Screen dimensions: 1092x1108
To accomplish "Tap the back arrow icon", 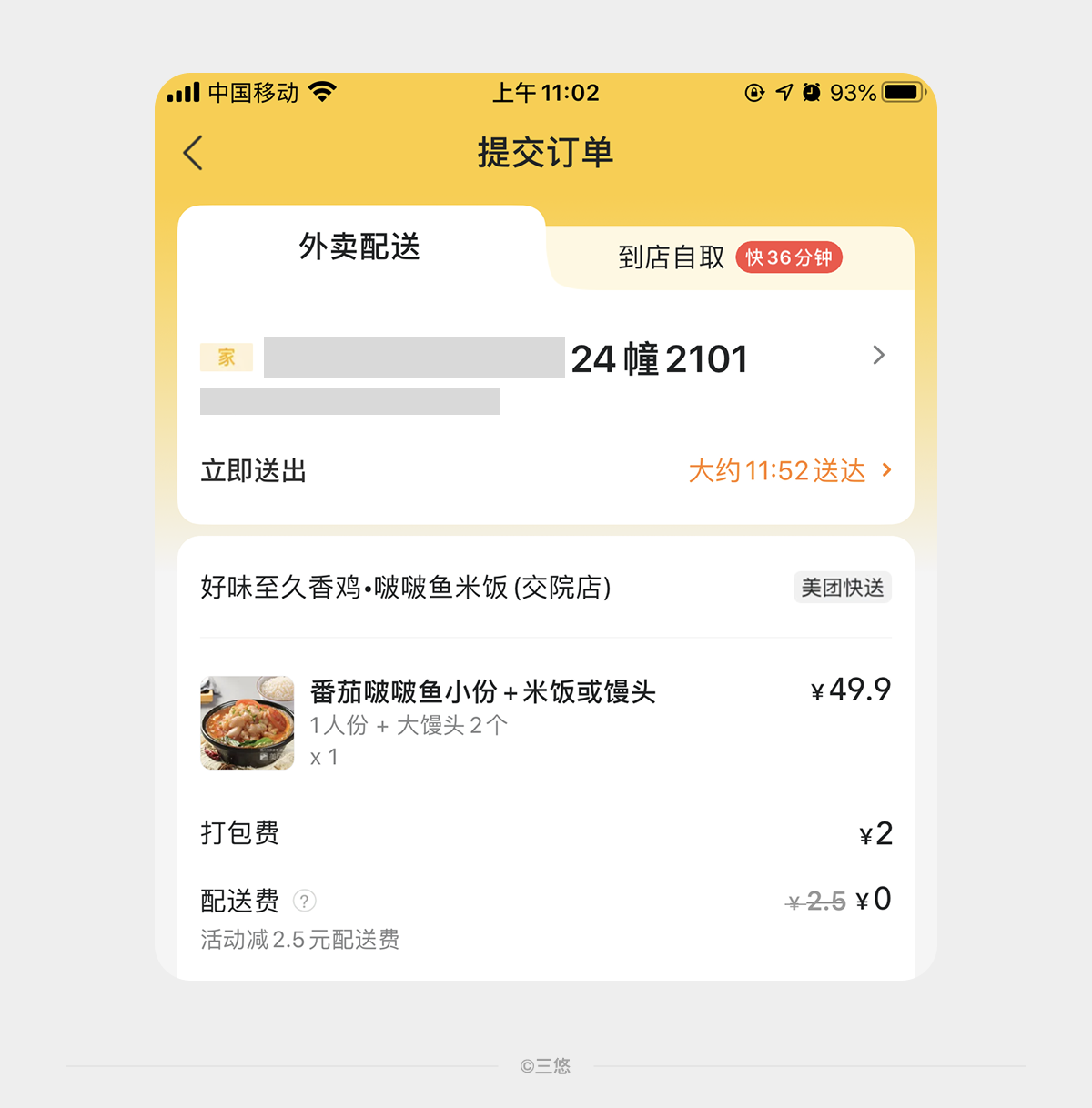I will [192, 153].
